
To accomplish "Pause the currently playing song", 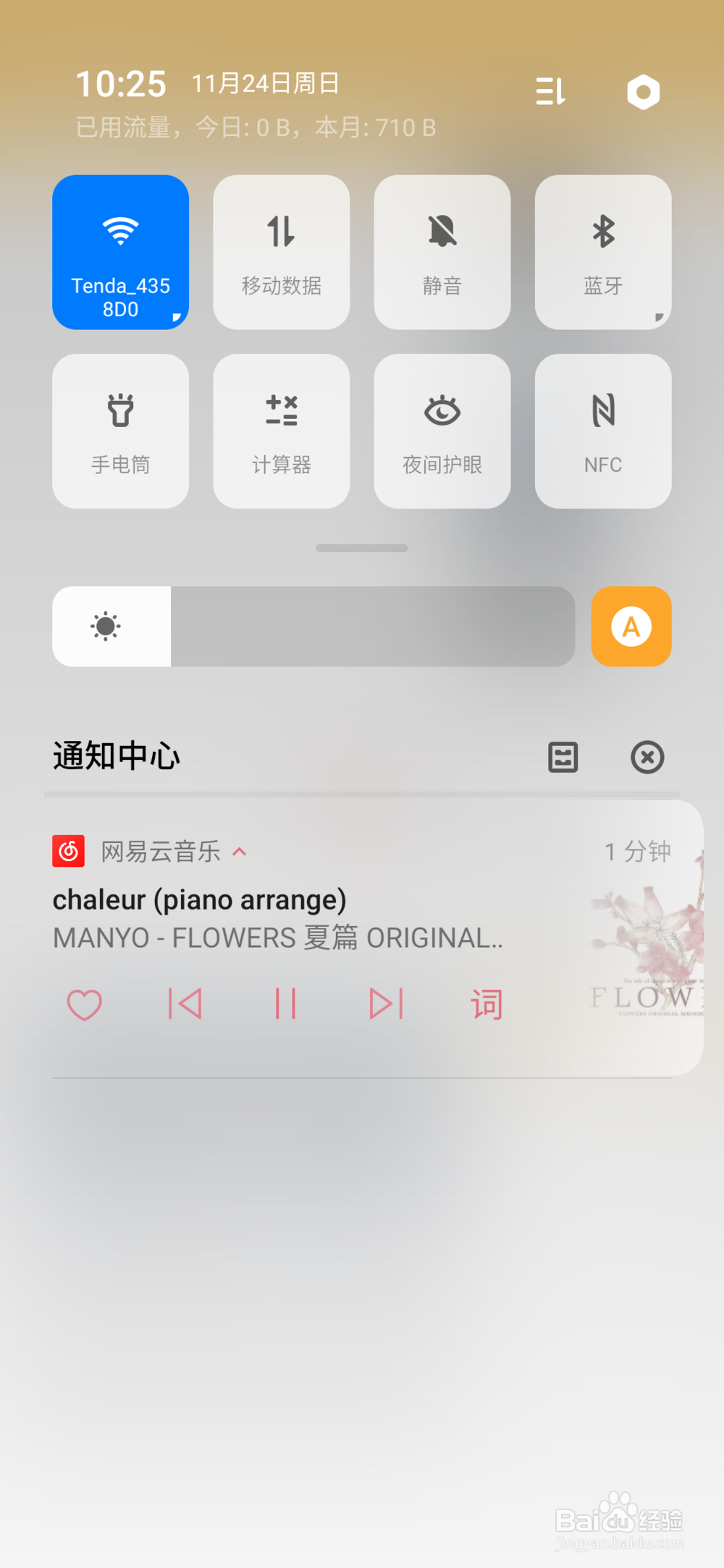I will (285, 1003).
